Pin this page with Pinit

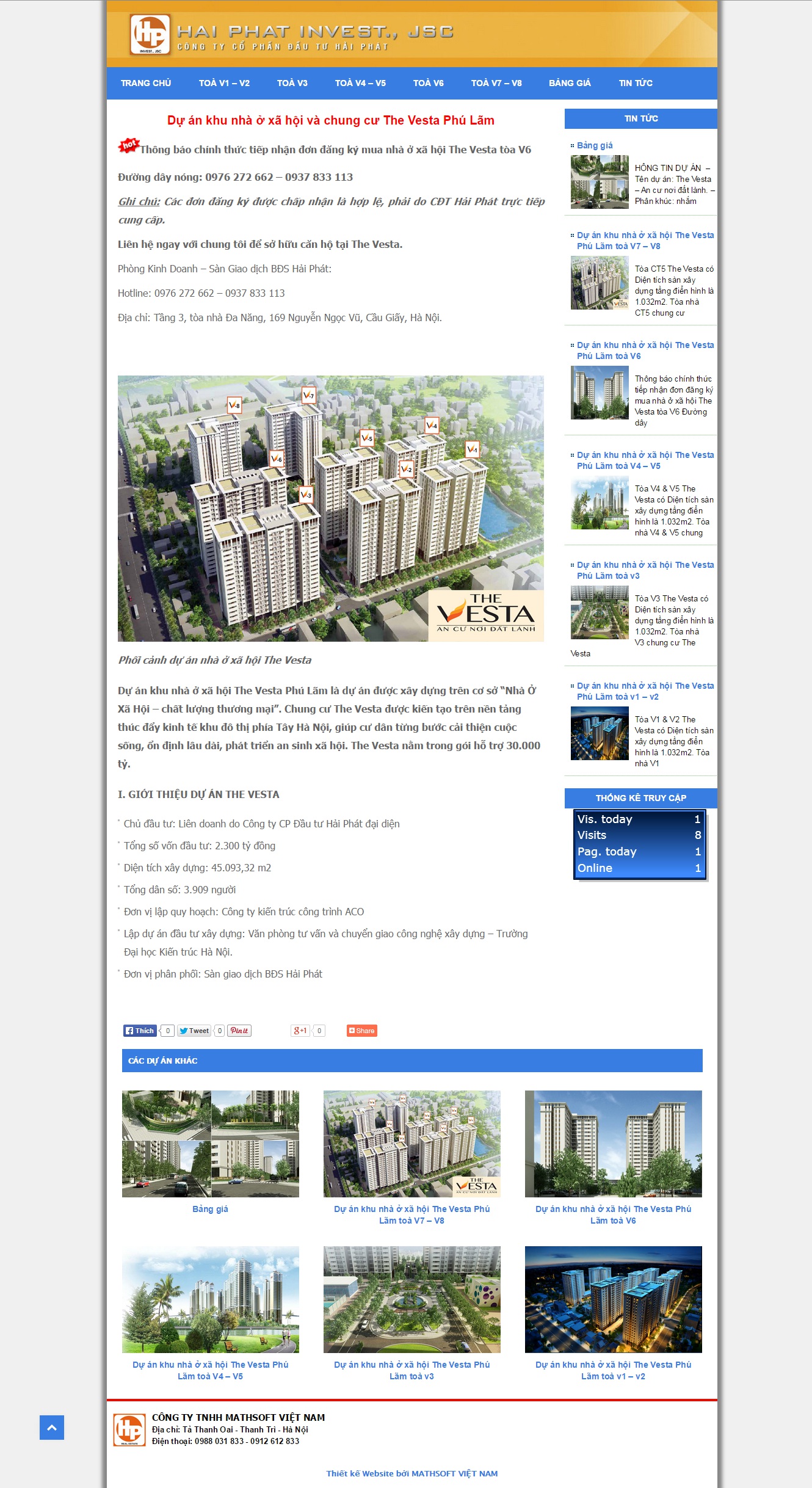click(x=239, y=1031)
